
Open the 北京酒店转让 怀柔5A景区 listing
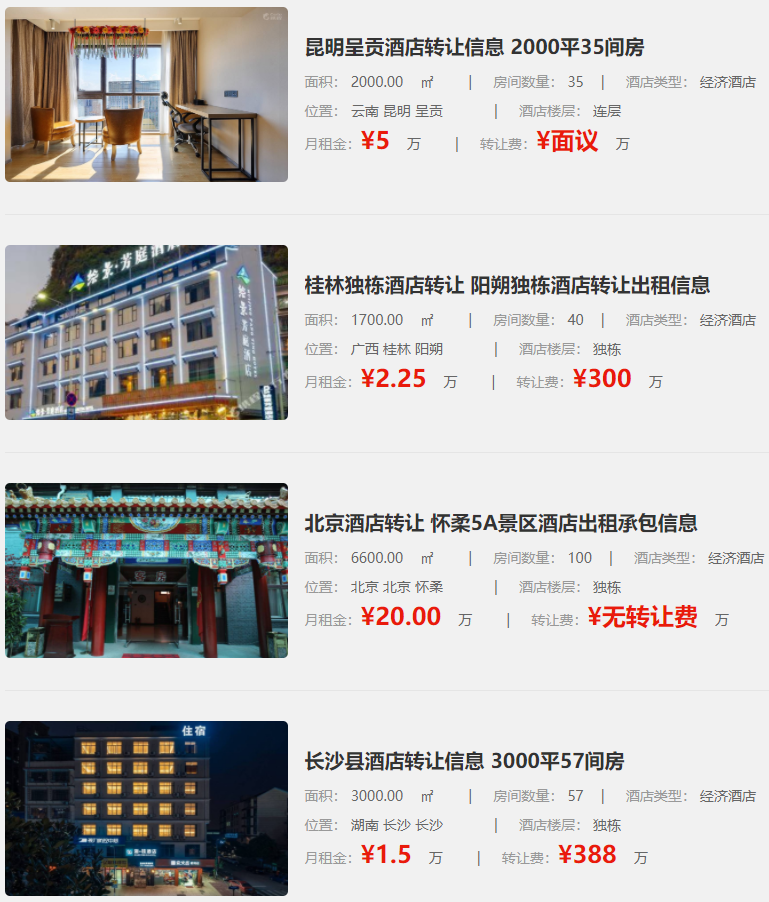tap(500, 523)
